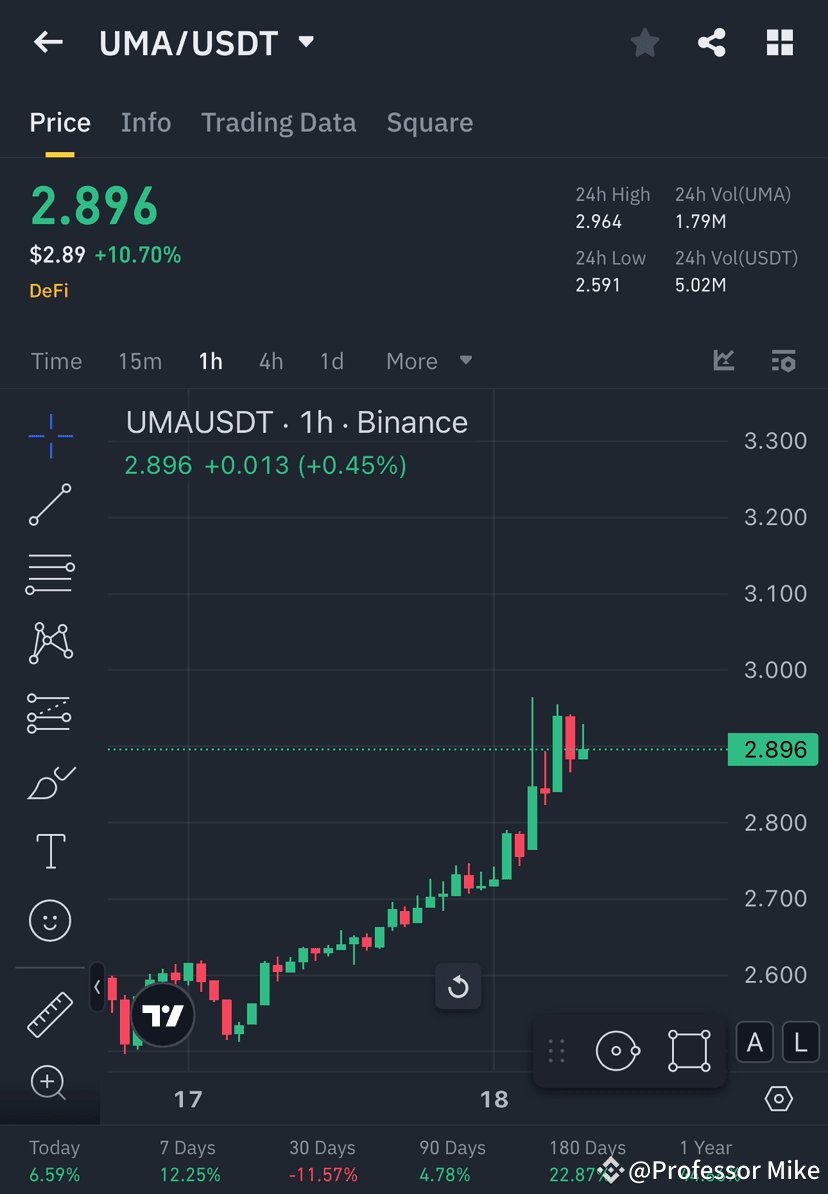828x1194 pixels.
Task: Toggle auto-scale with the A button
Action: [x=754, y=1042]
